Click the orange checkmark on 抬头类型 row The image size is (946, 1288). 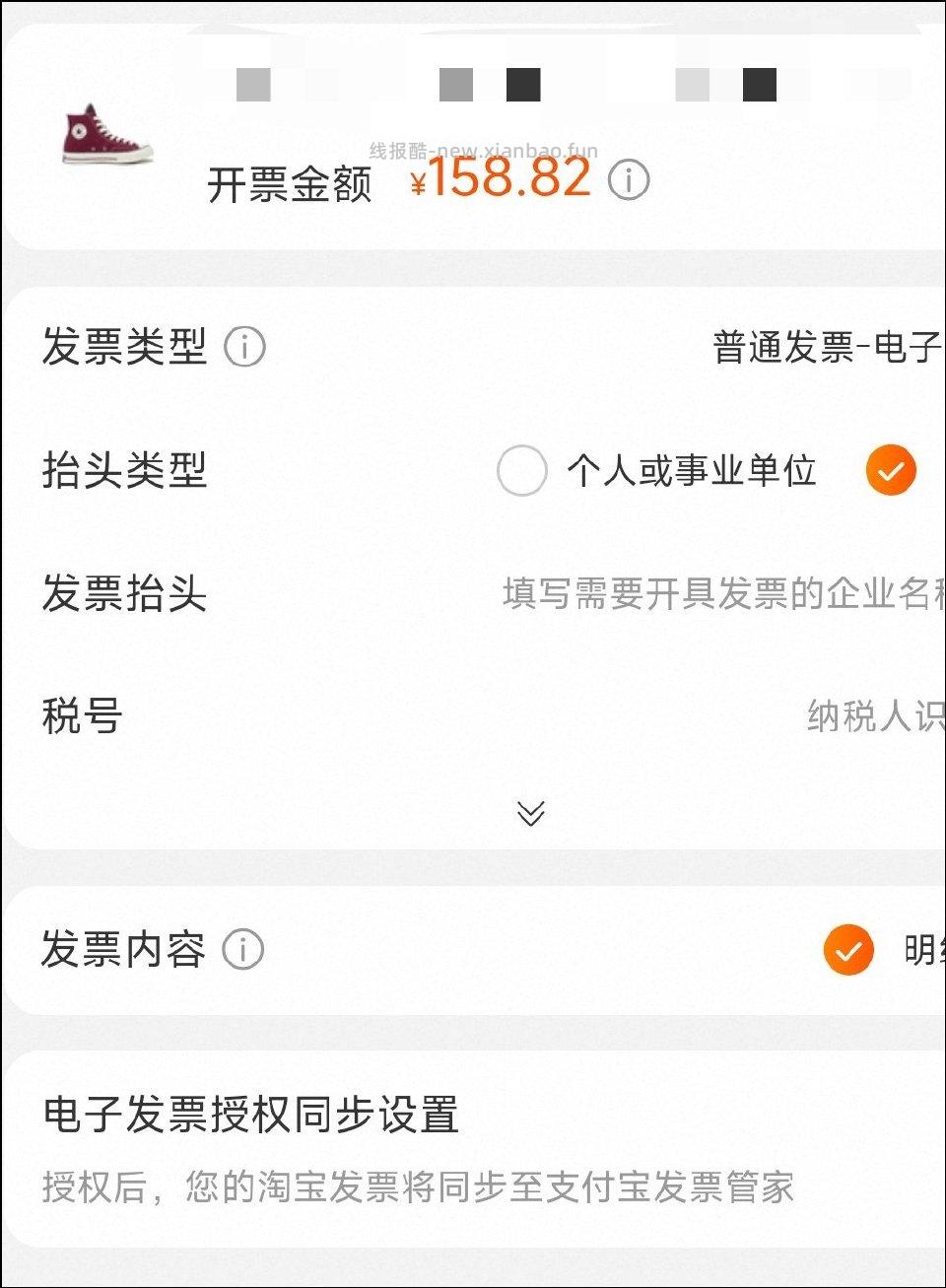point(890,471)
